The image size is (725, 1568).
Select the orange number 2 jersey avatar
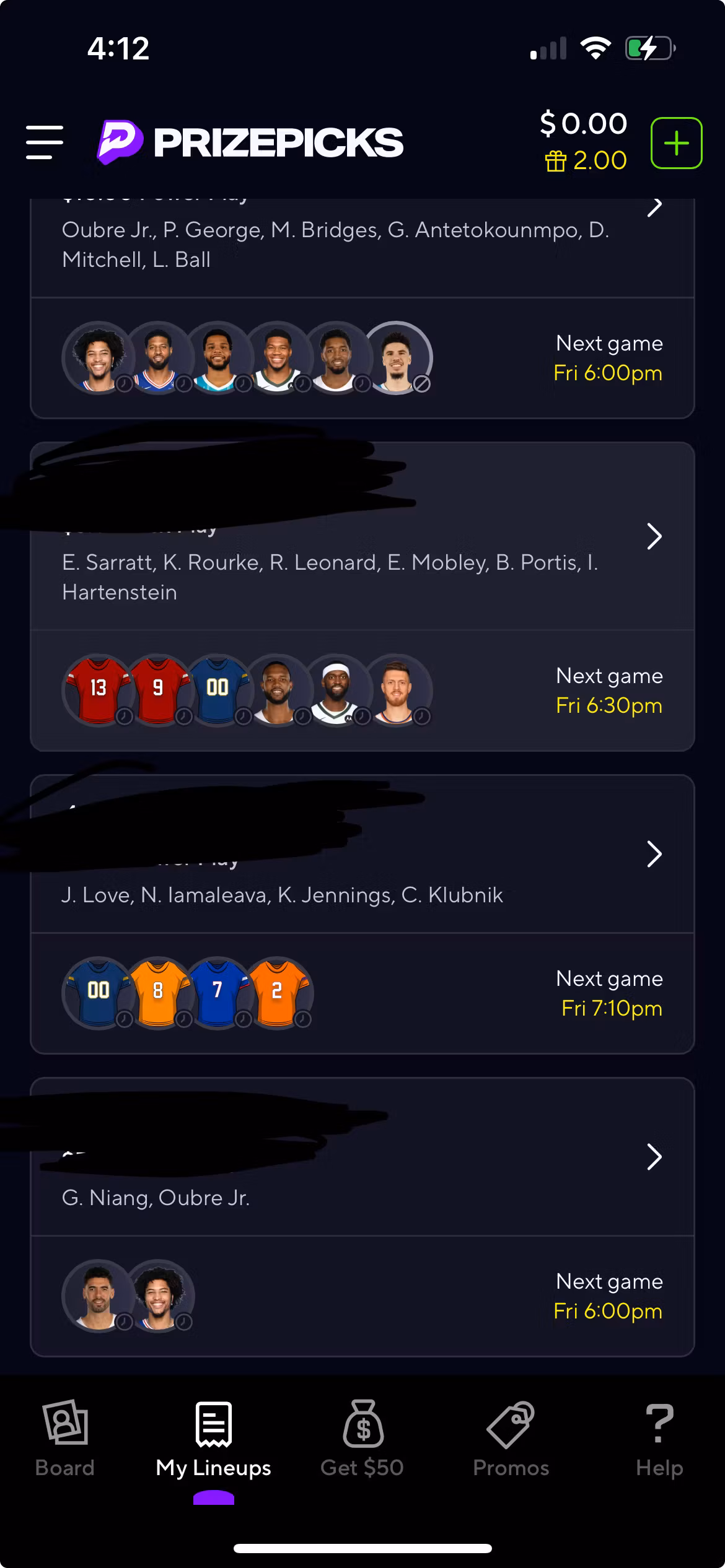click(x=278, y=993)
